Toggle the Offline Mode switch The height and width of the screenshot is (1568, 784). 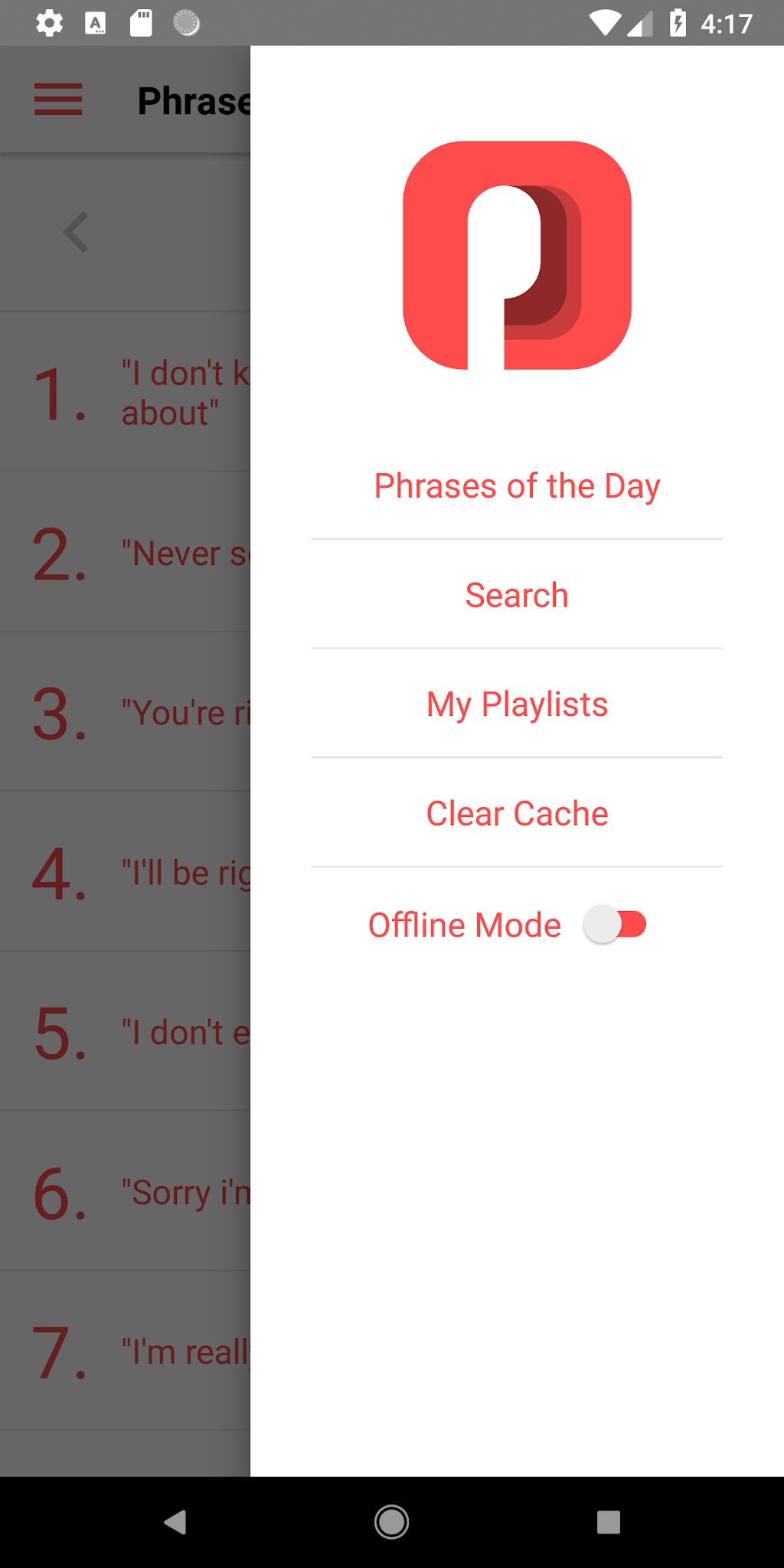(615, 925)
